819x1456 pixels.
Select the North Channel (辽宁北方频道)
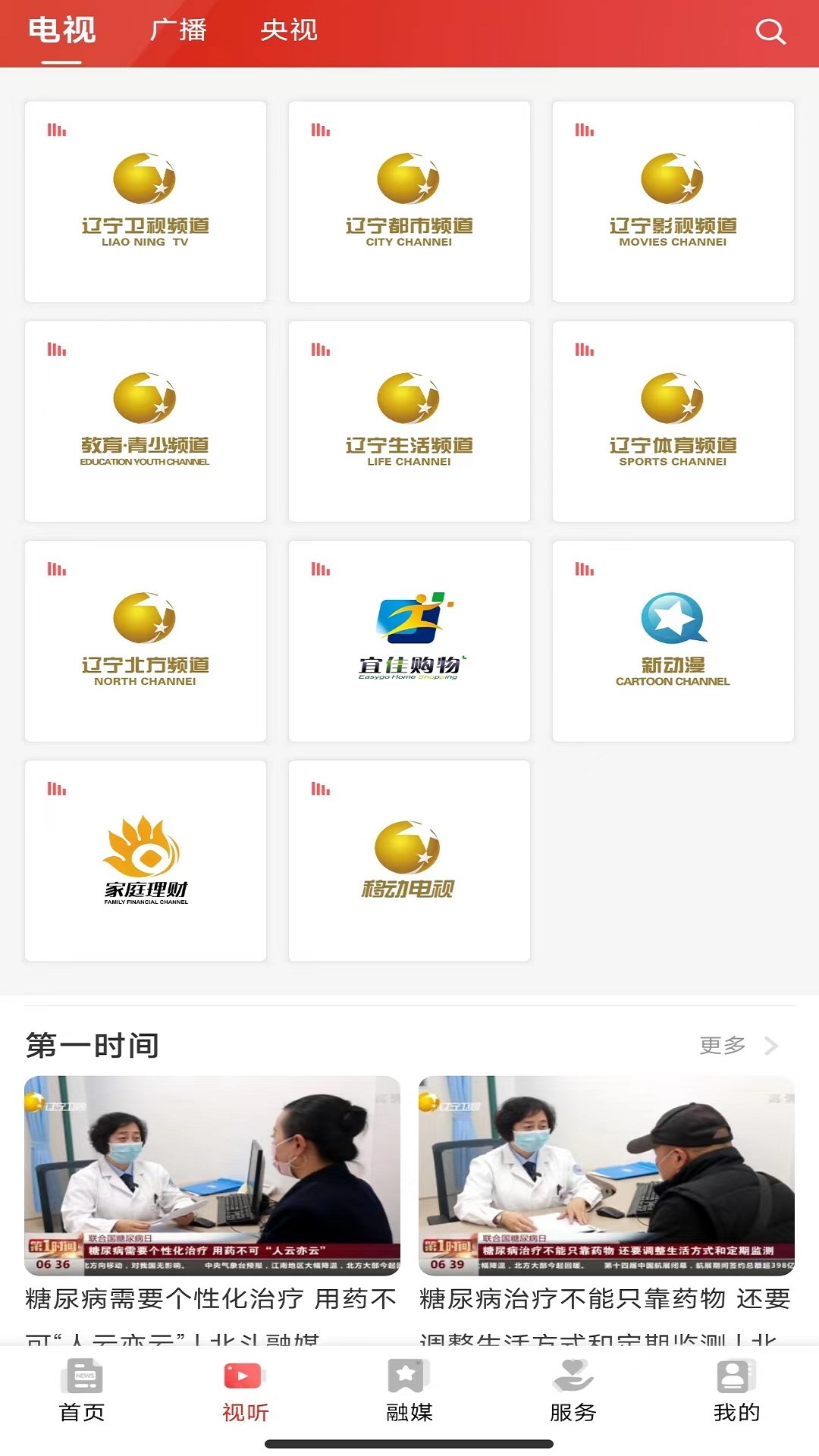[x=146, y=641]
